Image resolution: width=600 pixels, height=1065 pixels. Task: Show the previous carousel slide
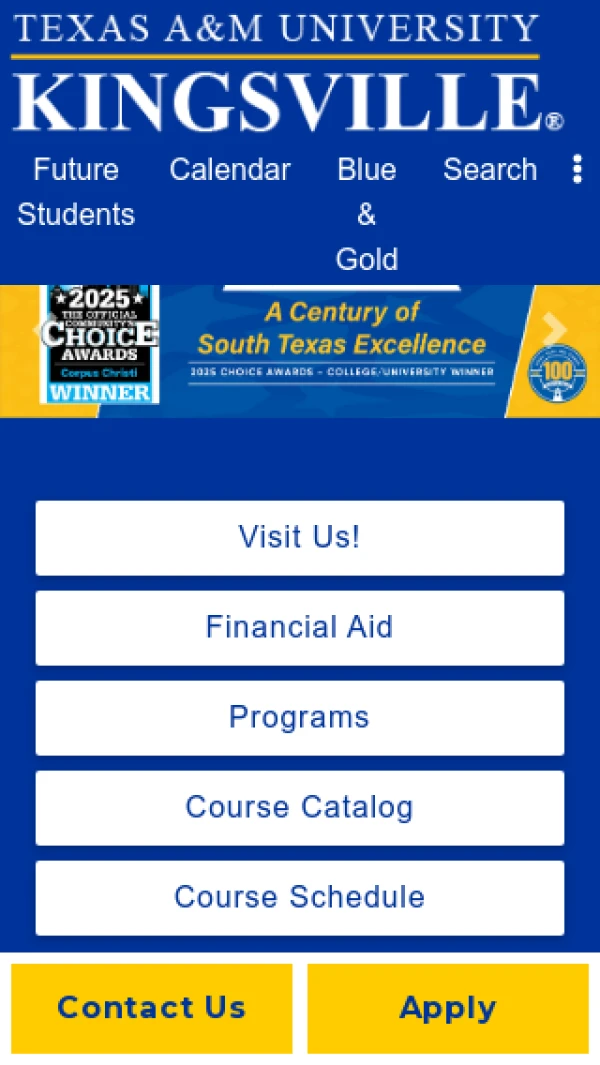(x=40, y=330)
